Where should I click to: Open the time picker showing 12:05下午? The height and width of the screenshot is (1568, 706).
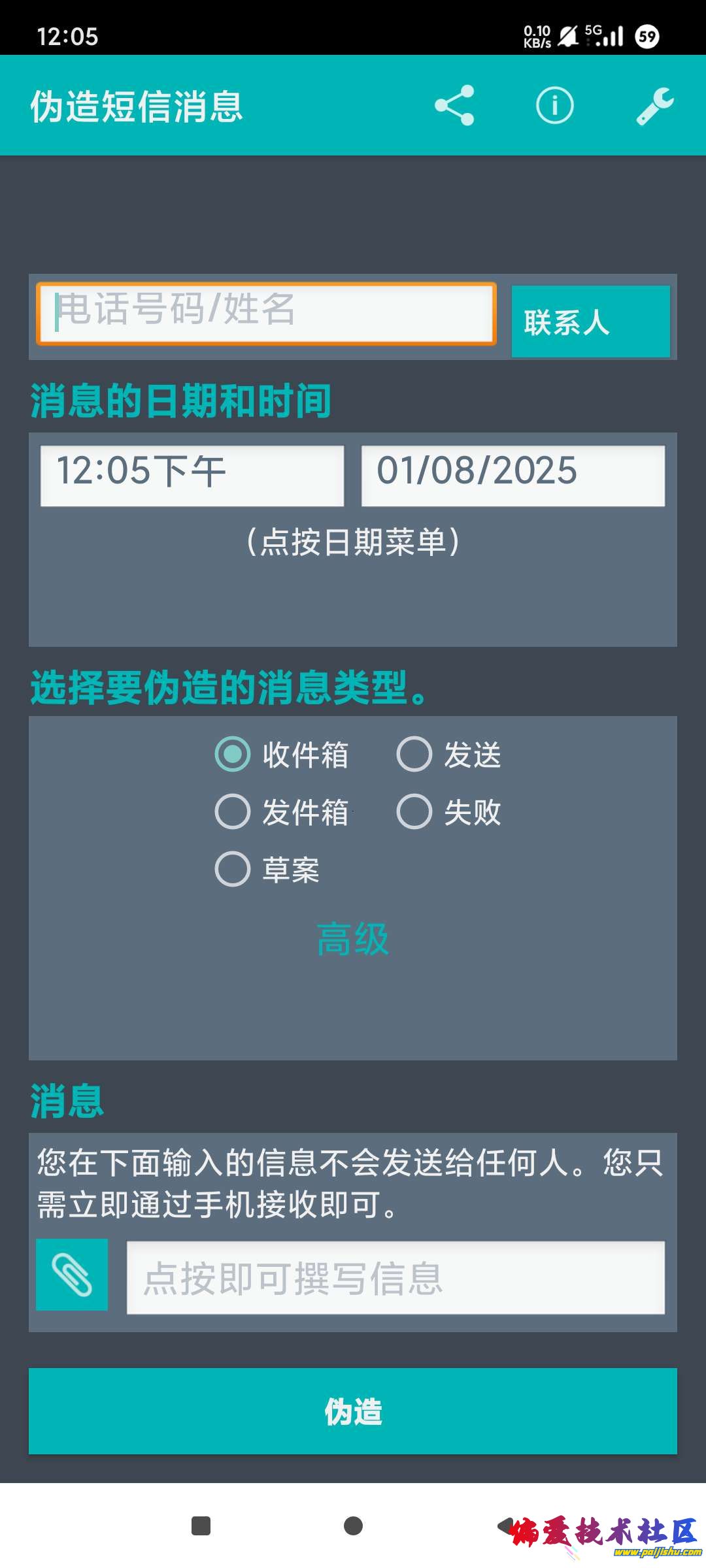pyautogui.click(x=191, y=475)
